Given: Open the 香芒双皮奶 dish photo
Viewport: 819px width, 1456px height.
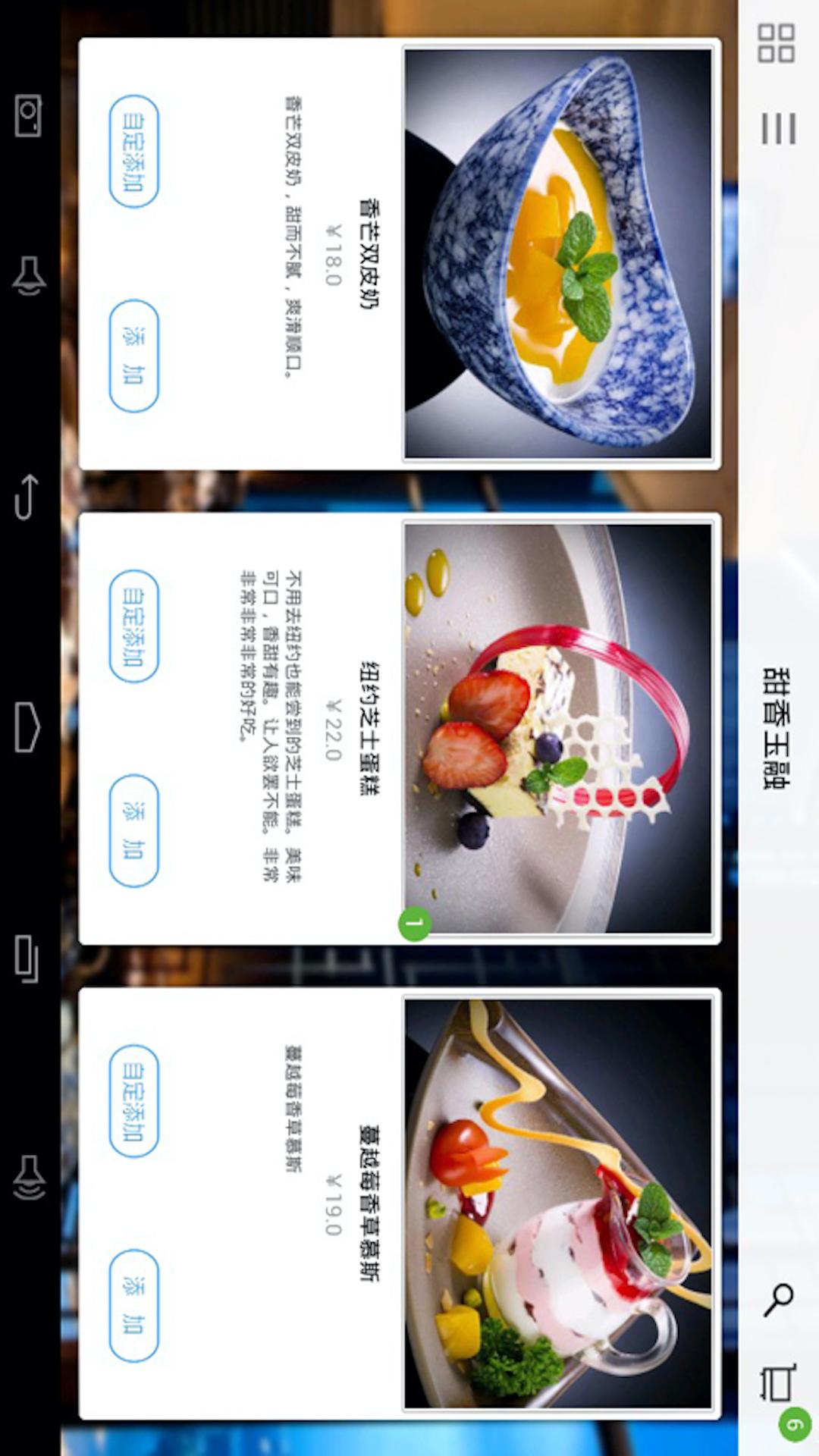Looking at the screenshot, I should (559, 254).
